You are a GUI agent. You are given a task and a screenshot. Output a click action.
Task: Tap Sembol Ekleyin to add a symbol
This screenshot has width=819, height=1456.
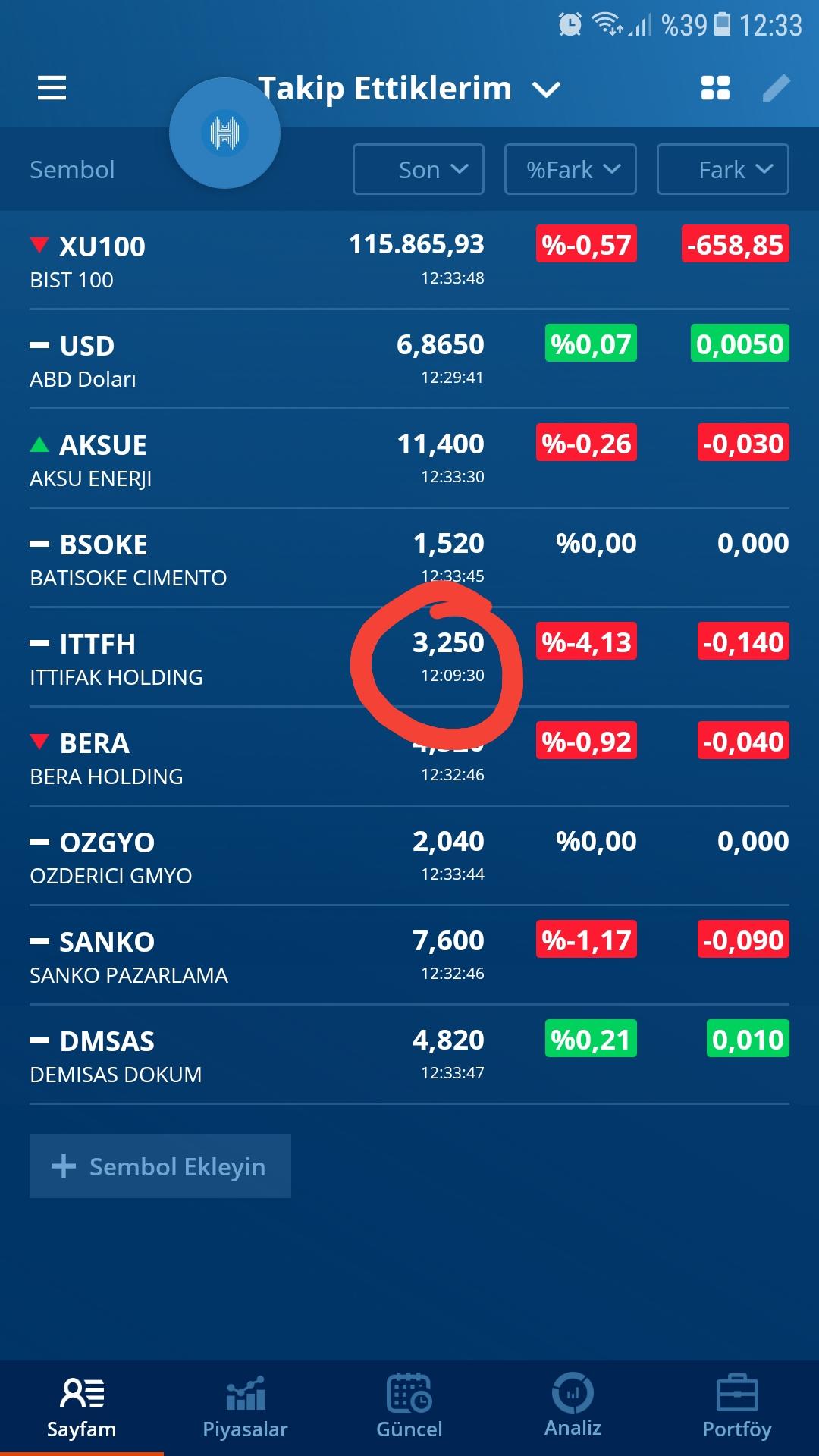(160, 1166)
